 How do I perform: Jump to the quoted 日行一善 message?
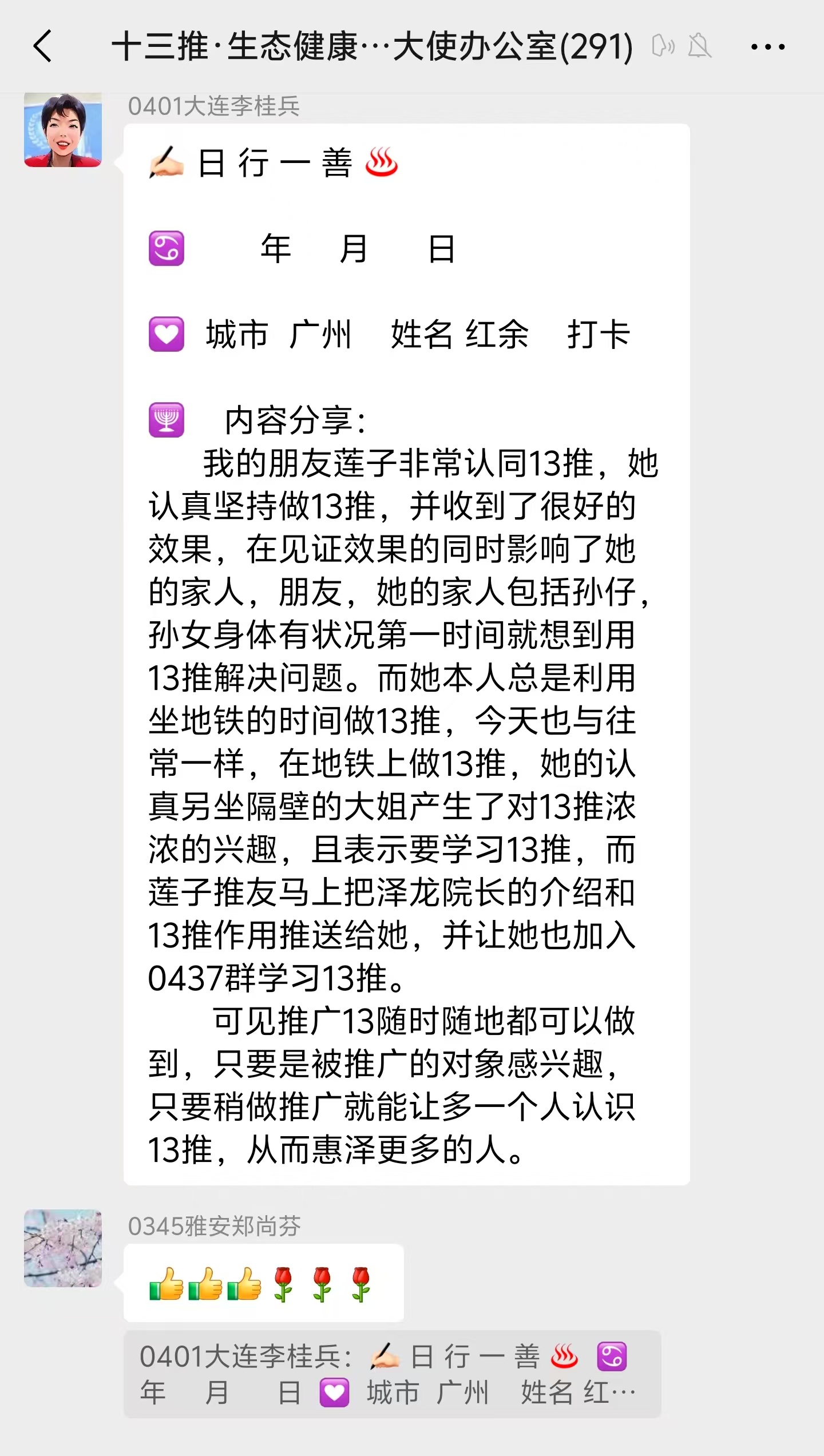[x=392, y=1374]
